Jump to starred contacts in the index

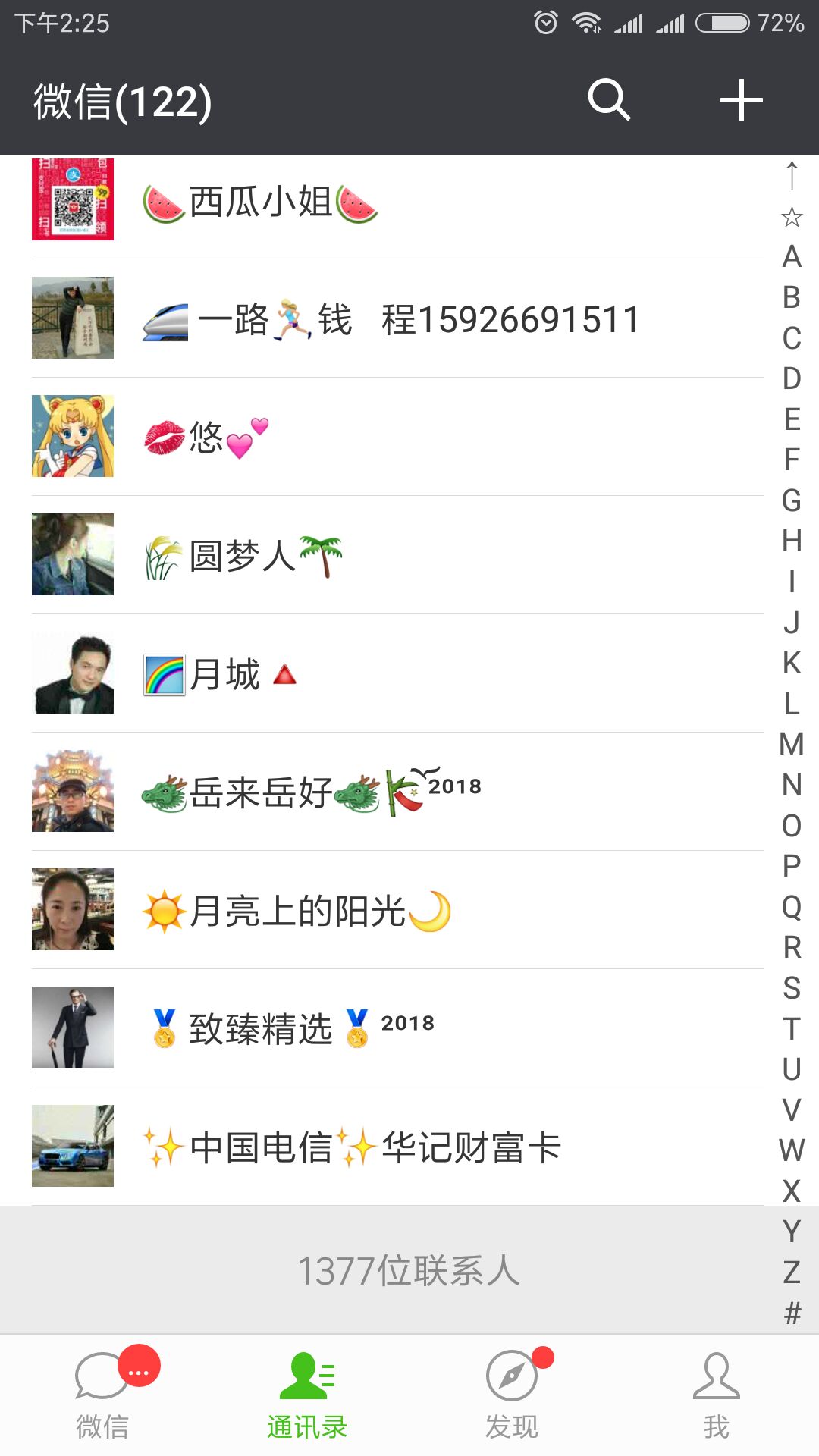pos(792,218)
